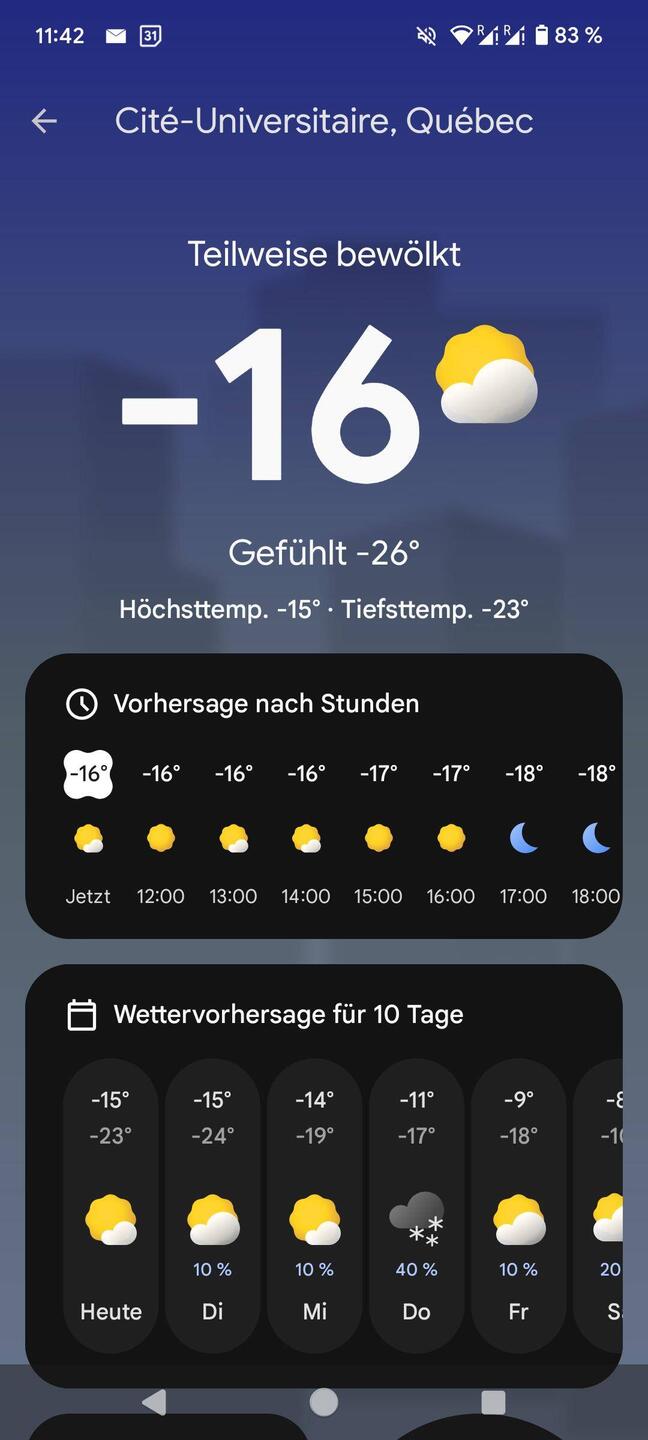The width and height of the screenshot is (648, 1440).
Task: Select the Di forecast day card
Action: pos(213,1207)
